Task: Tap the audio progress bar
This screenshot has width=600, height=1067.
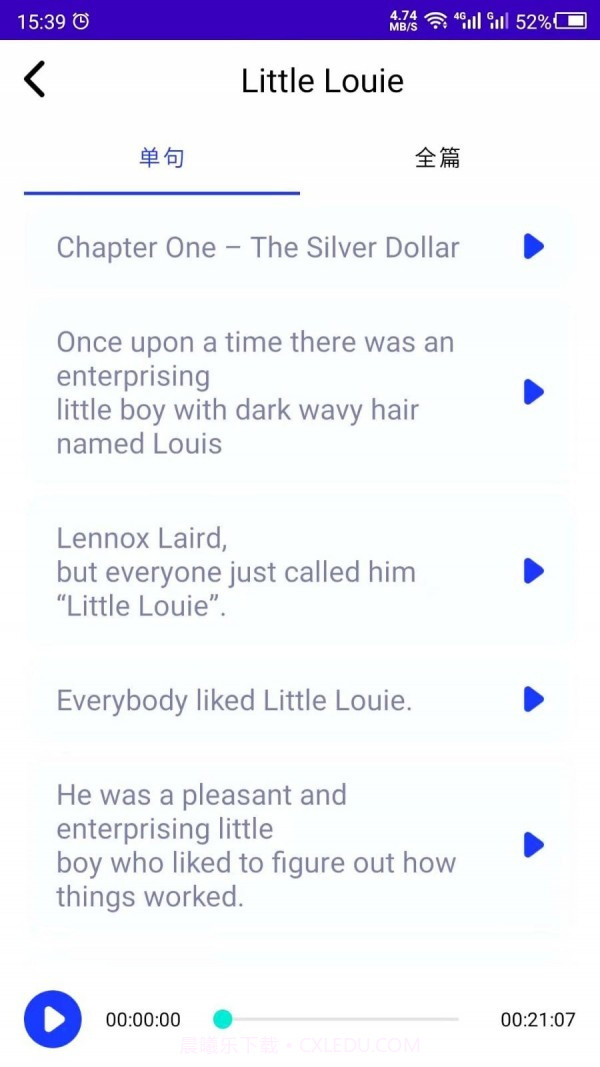Action: click(x=340, y=1019)
